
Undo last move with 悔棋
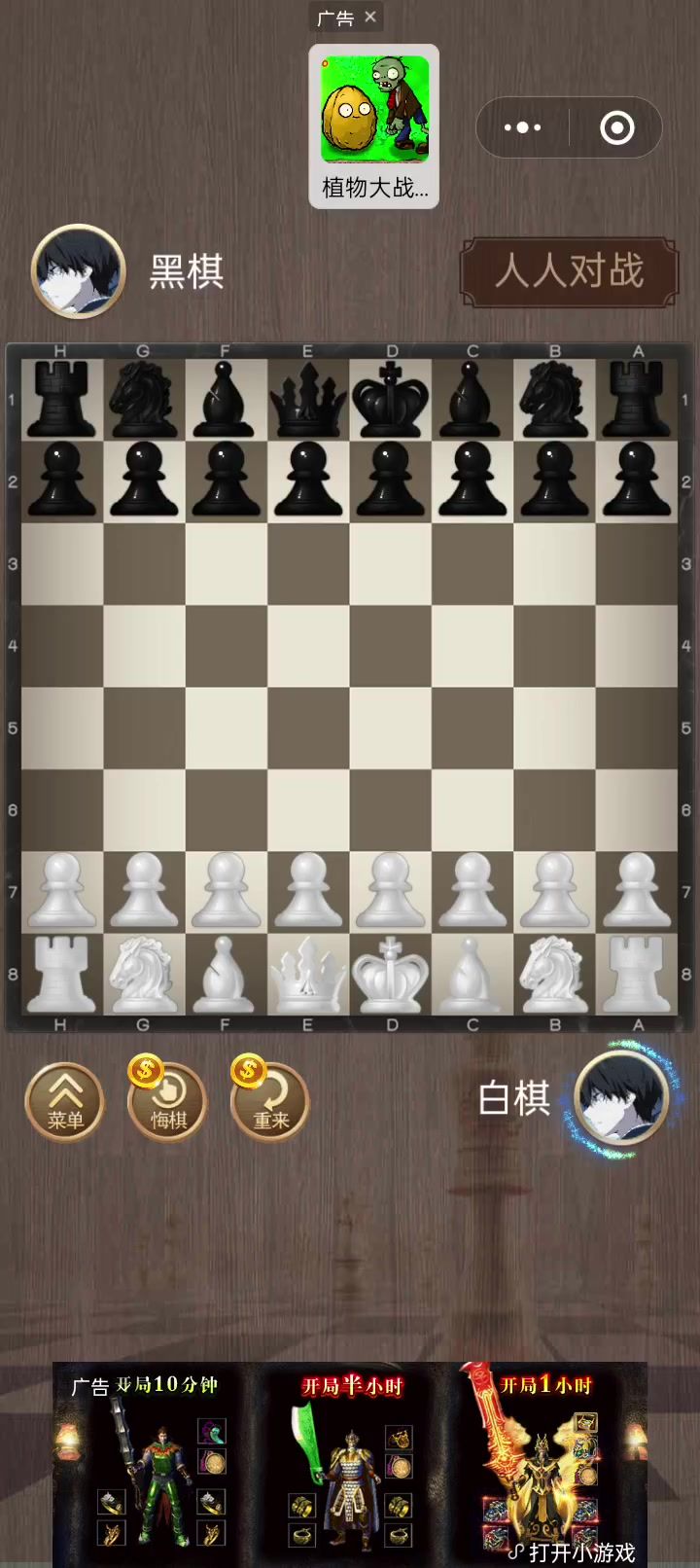coord(167,1102)
